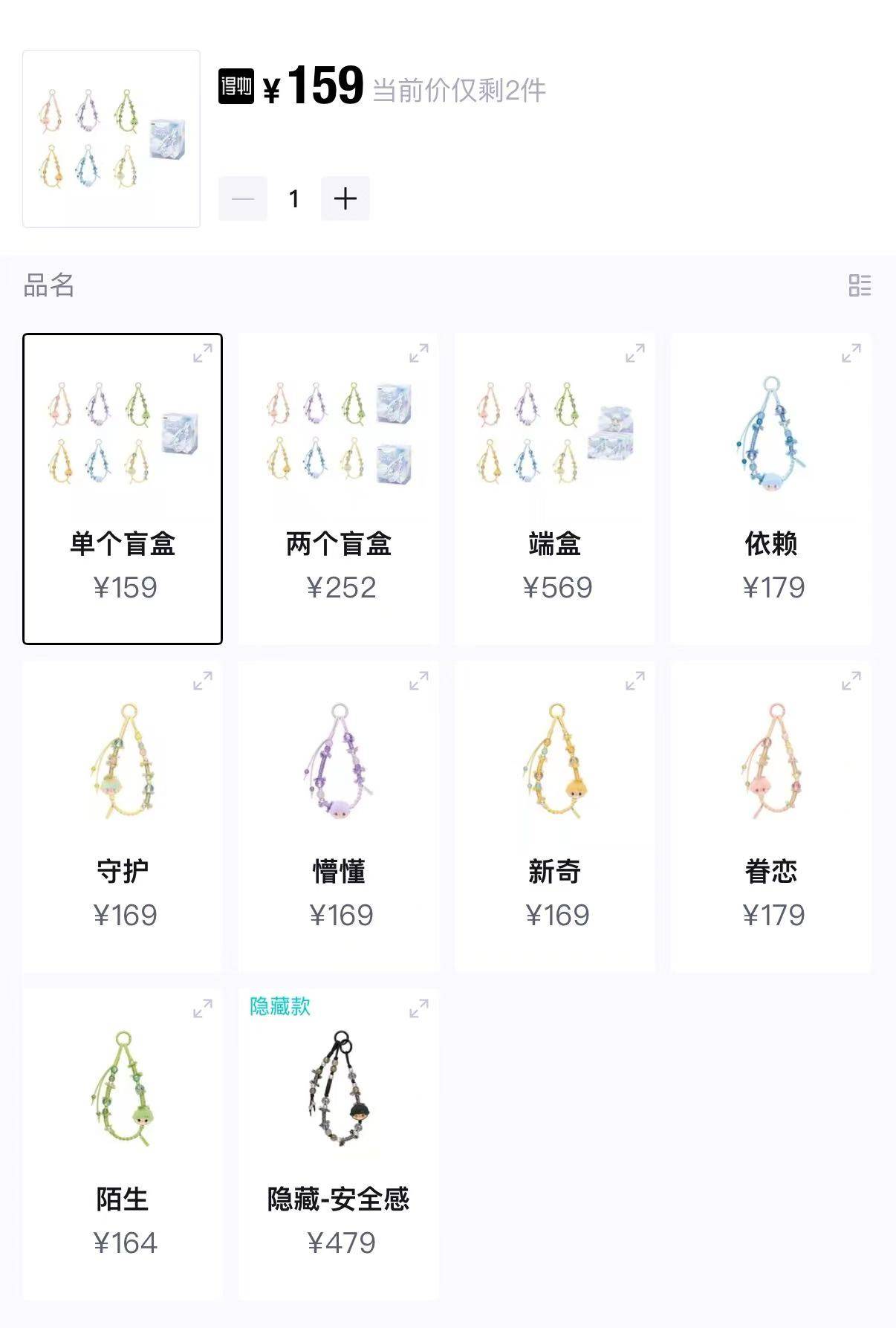The image size is (896, 1328).
Task: Increase quantity with the plus button
Action: (345, 198)
